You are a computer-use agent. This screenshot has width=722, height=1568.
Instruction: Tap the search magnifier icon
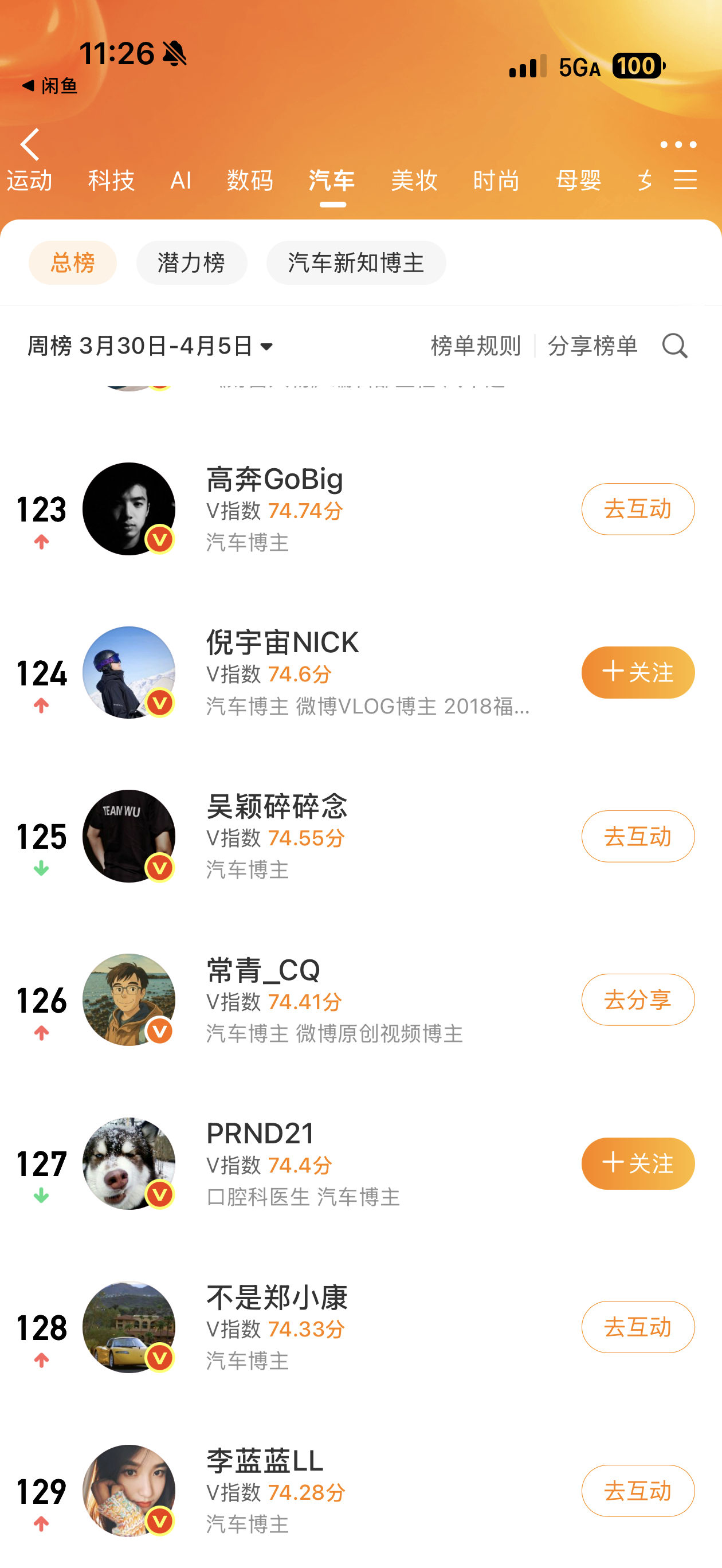tap(673, 346)
